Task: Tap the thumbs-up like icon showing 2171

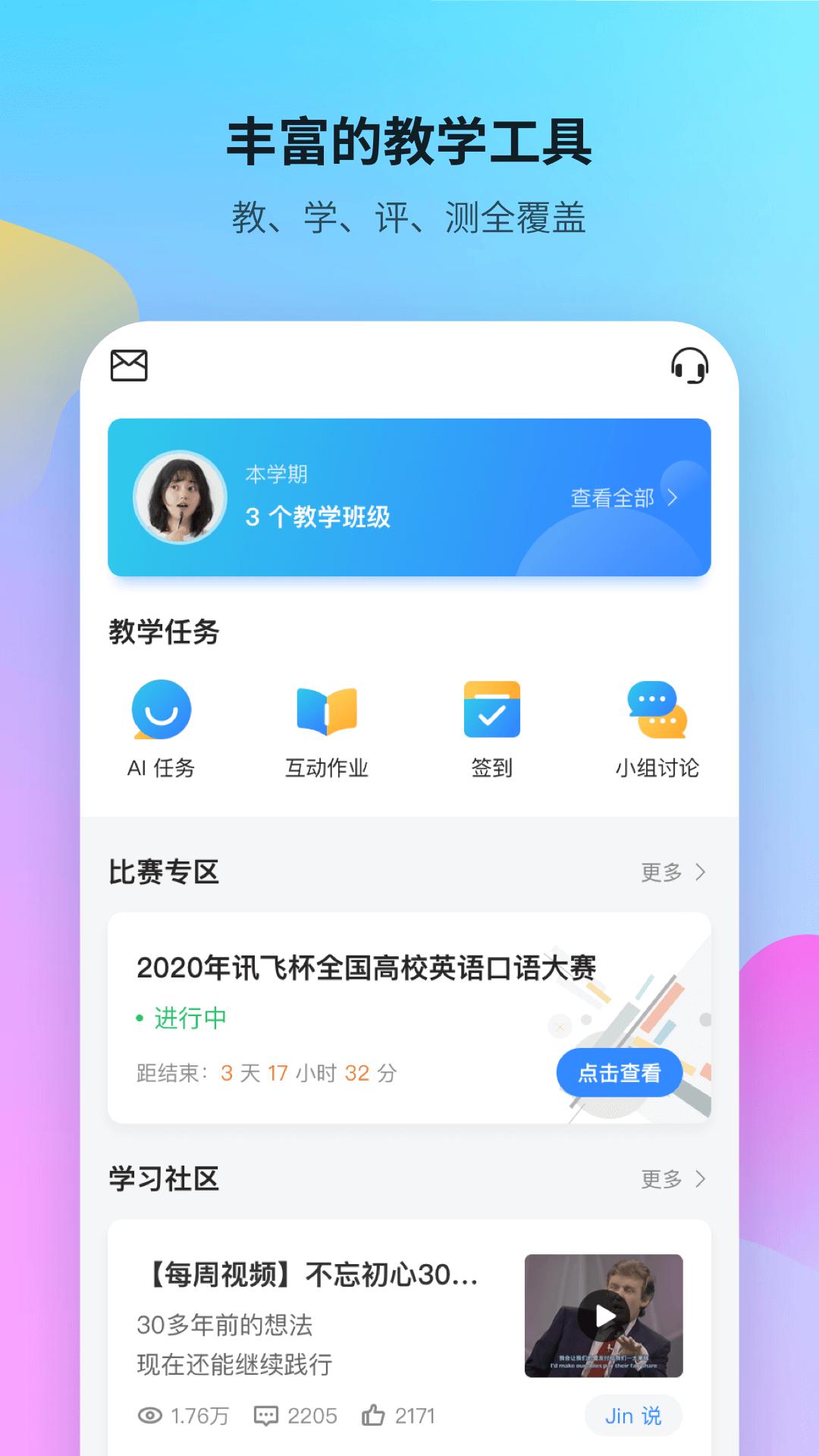Action: [x=376, y=1415]
